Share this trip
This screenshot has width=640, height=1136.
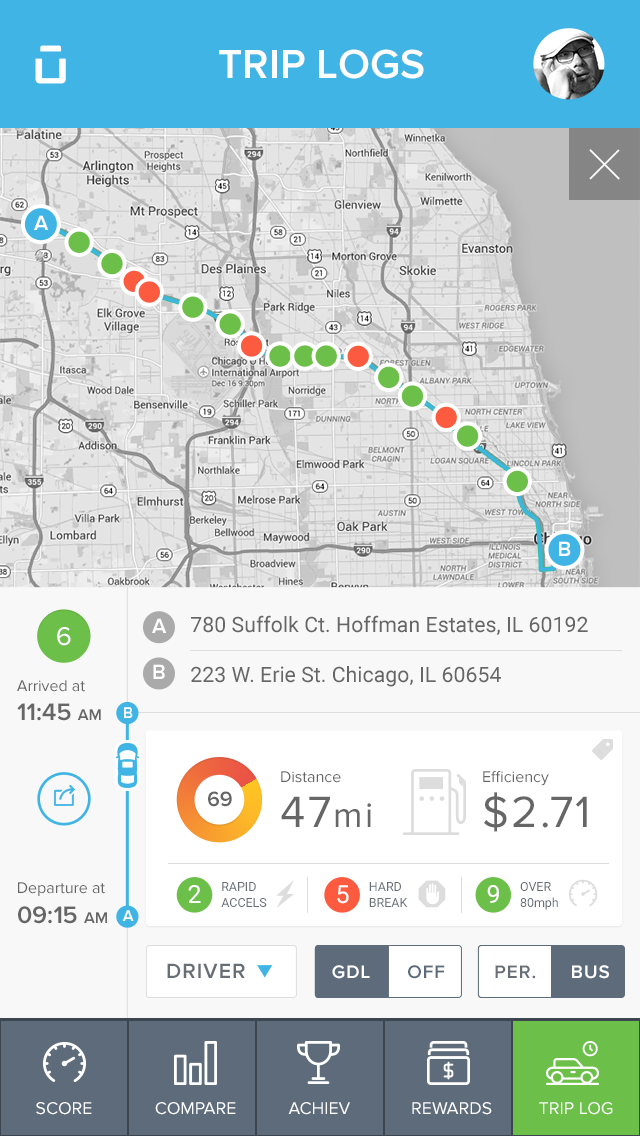64,797
